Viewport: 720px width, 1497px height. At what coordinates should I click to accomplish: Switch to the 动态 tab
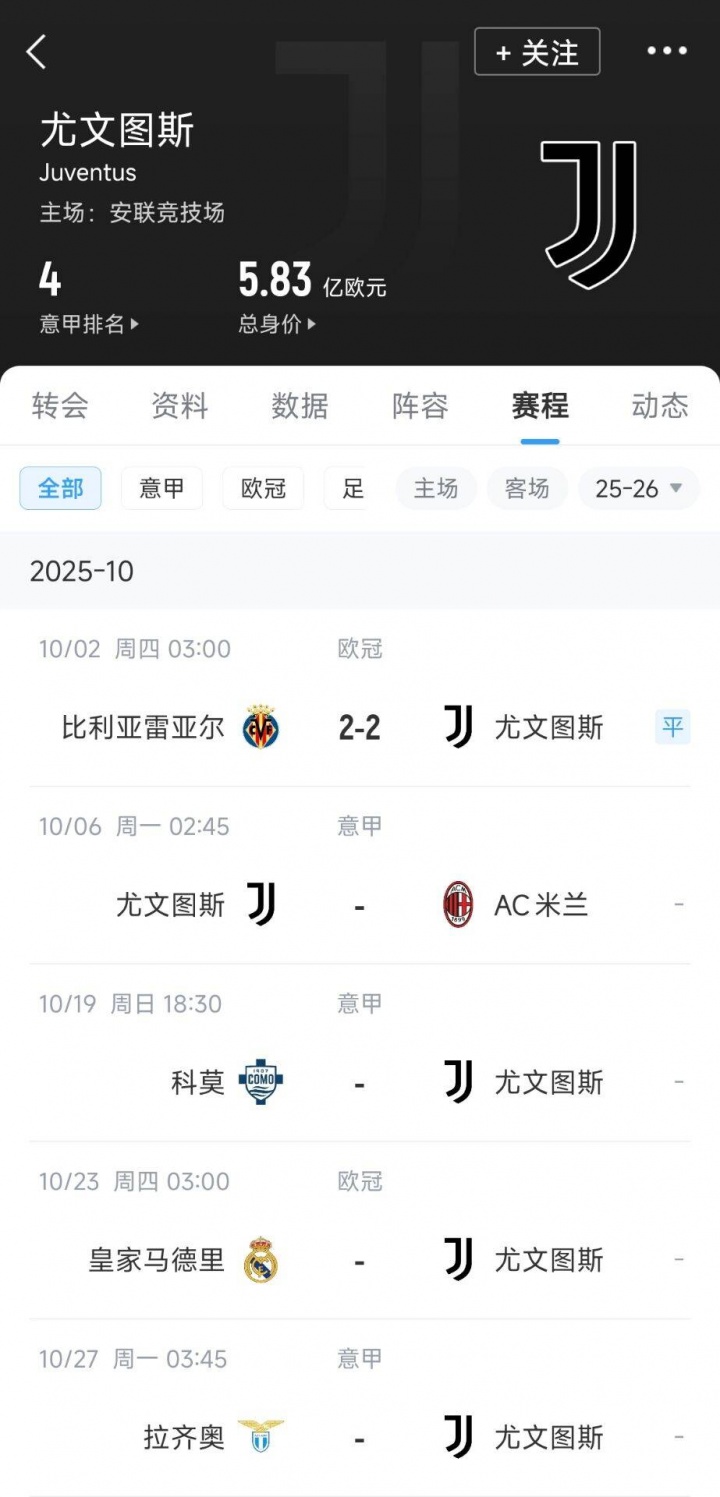click(x=660, y=405)
